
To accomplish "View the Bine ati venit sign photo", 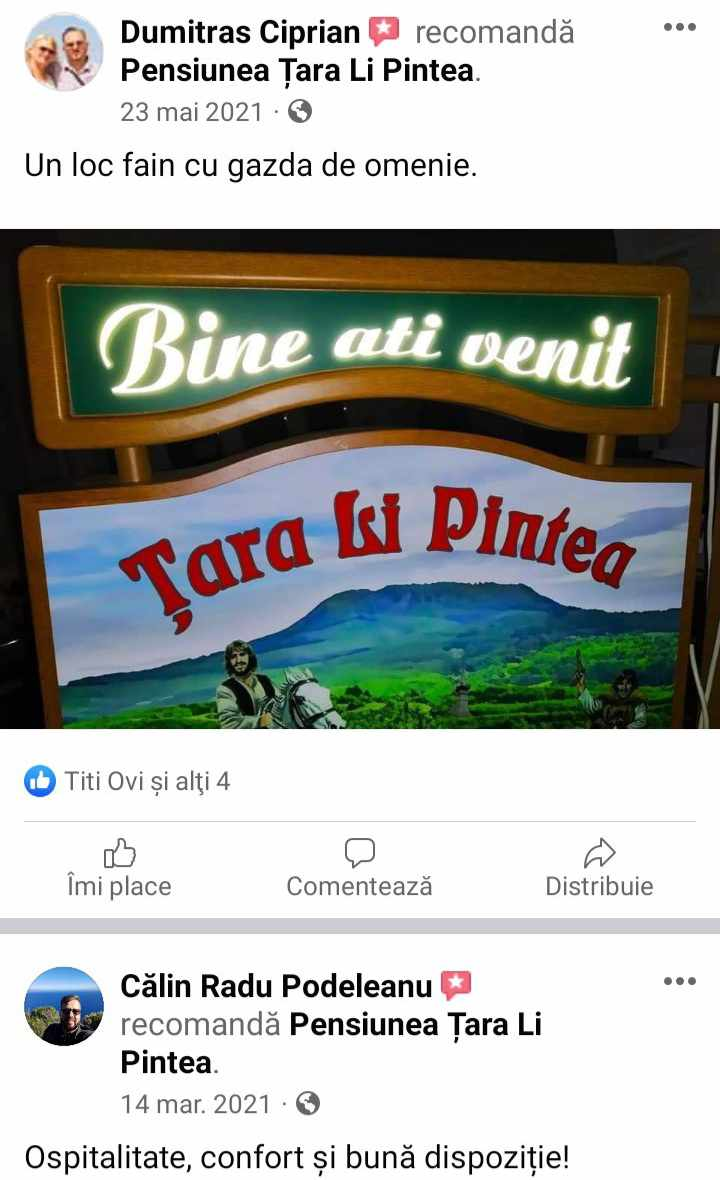I will point(360,479).
